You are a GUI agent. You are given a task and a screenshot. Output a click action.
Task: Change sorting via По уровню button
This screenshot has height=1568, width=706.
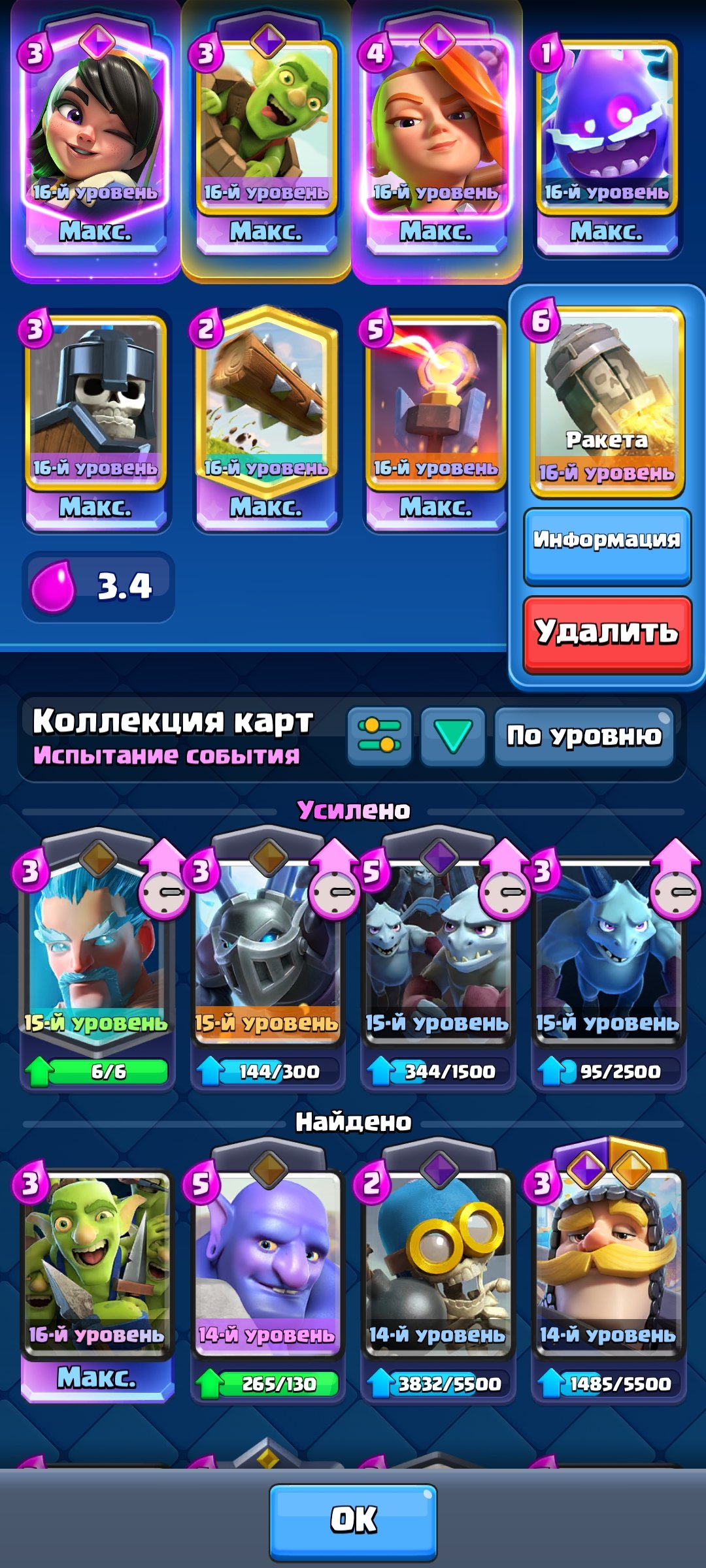[x=584, y=736]
